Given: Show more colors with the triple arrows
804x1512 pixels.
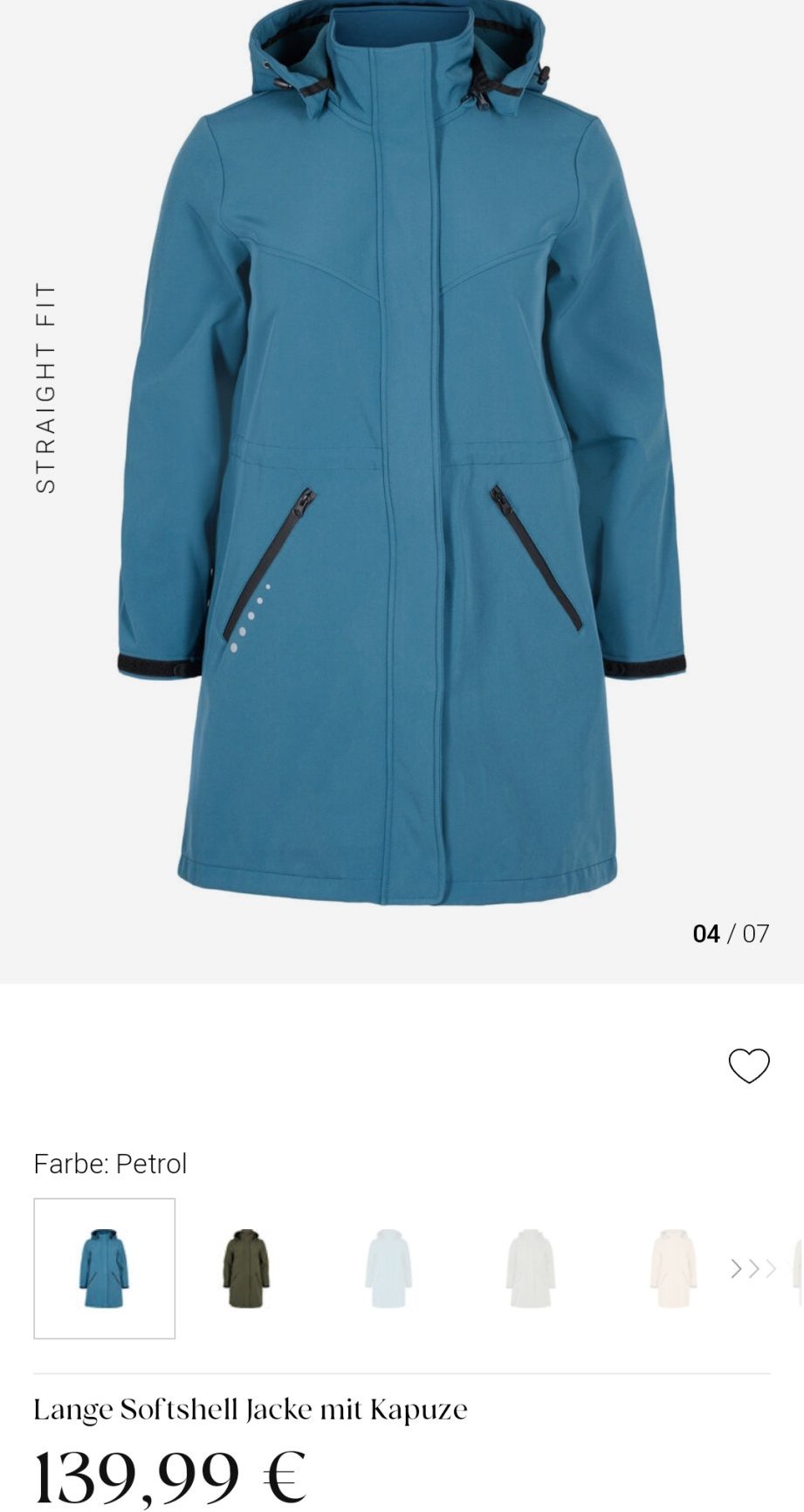Looking at the screenshot, I should (752, 1268).
